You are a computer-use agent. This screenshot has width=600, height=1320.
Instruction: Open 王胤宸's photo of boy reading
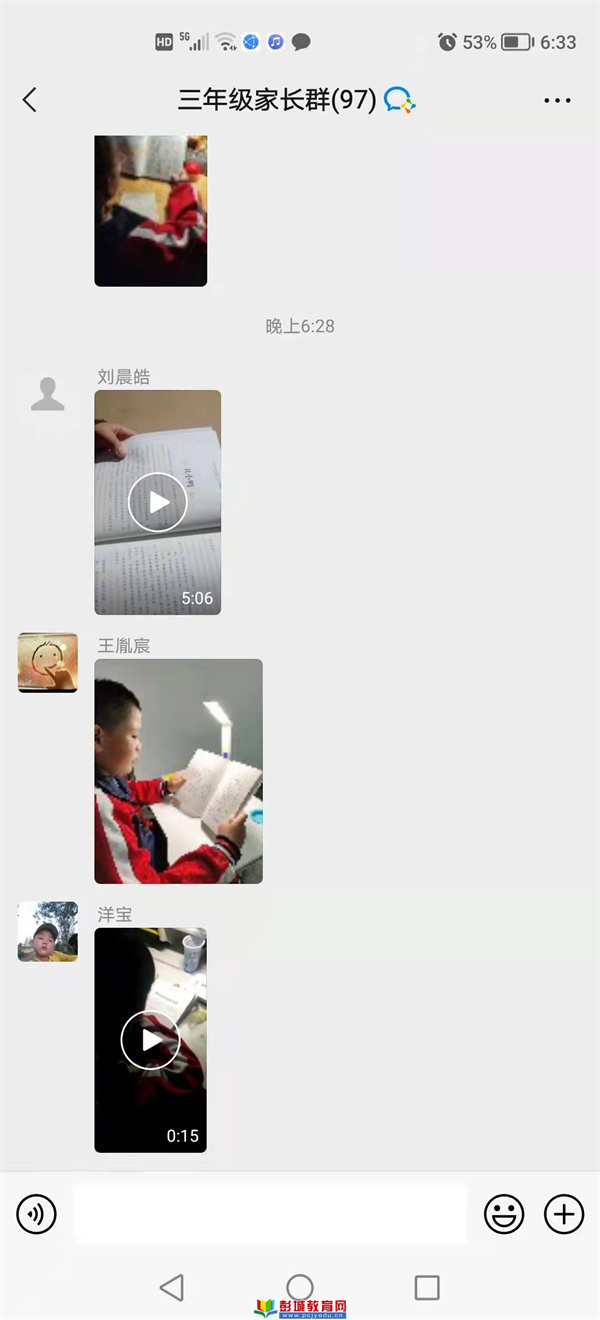178,771
